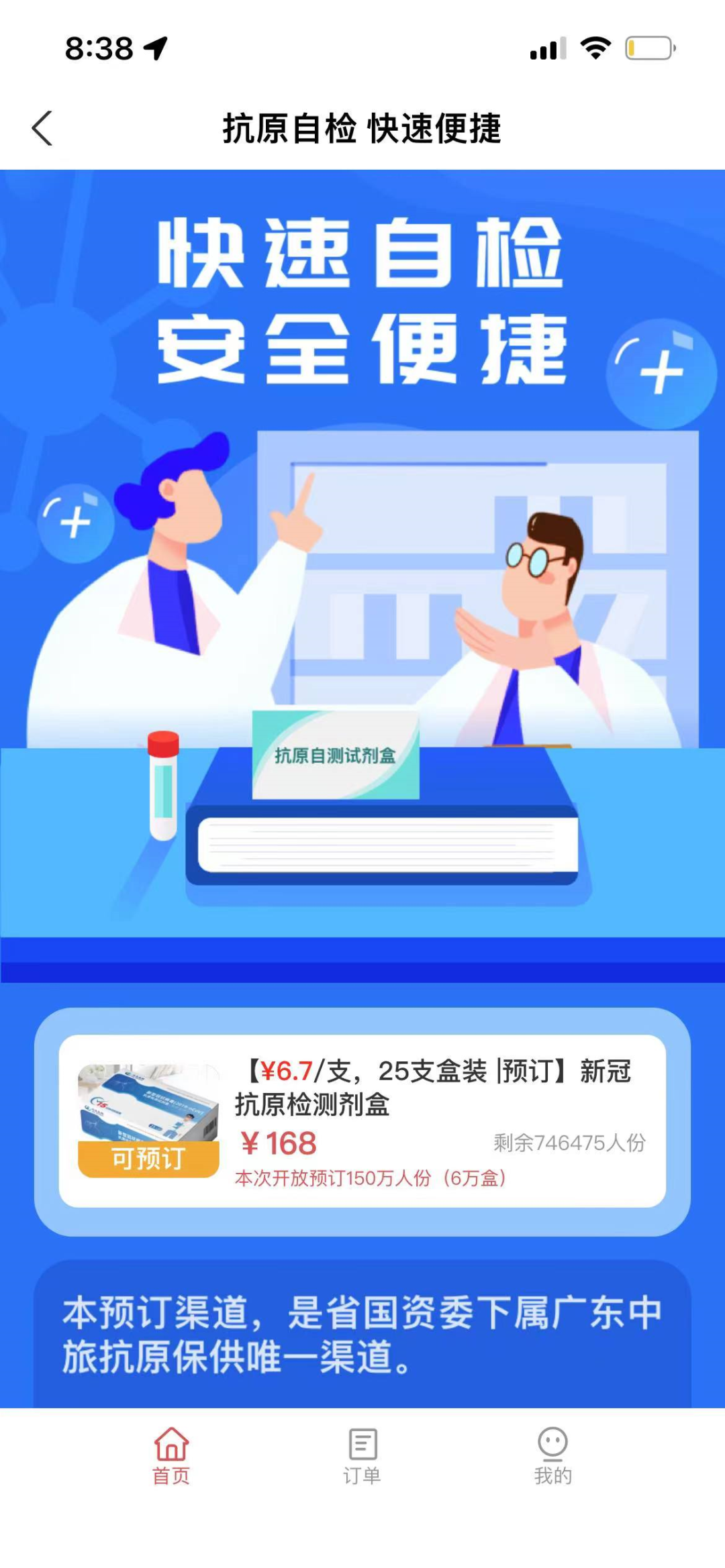
Task: Go back using the top-left arrow
Action: pos(42,128)
